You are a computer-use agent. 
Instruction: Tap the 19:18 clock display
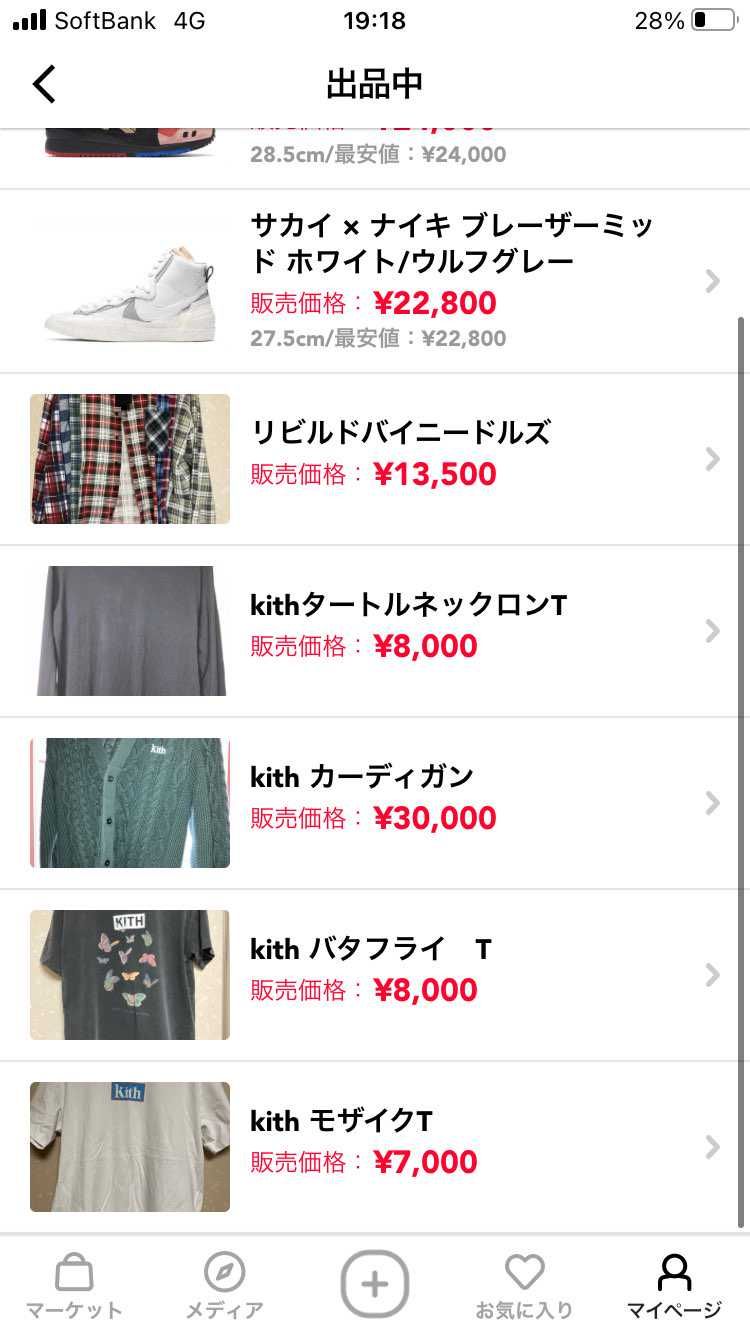[x=375, y=18]
